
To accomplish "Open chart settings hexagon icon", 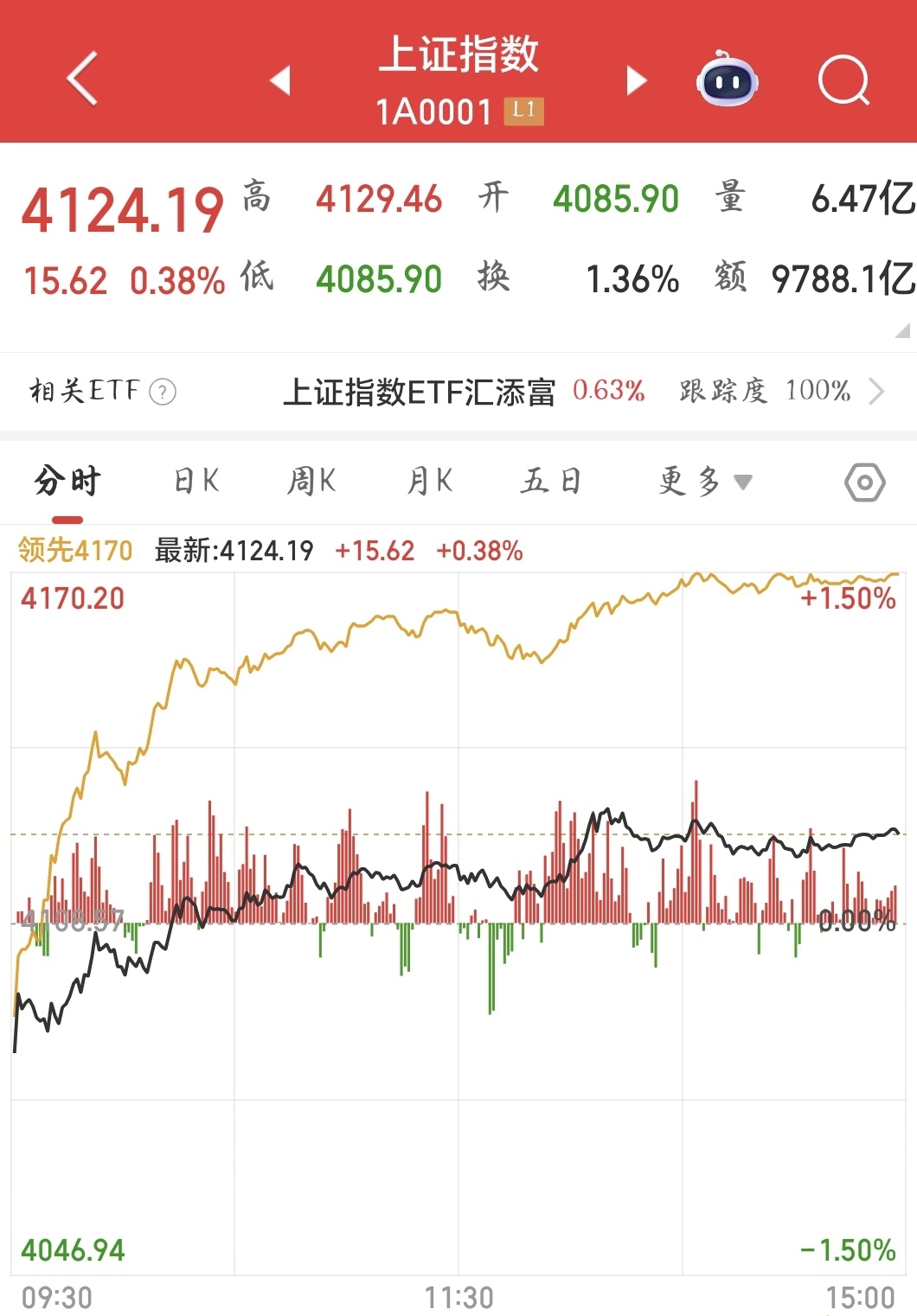I will point(864,482).
